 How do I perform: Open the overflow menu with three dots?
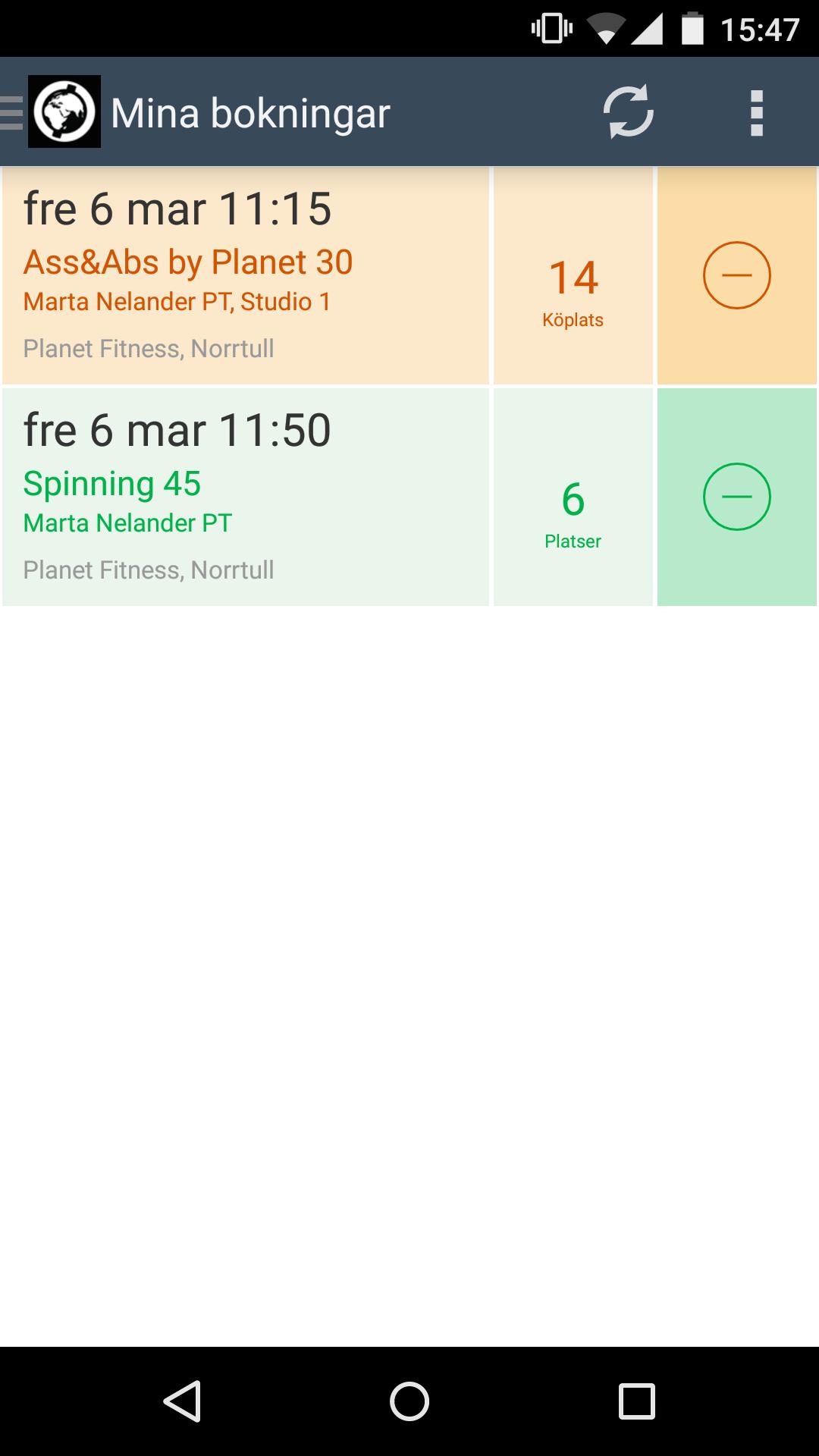(755, 113)
